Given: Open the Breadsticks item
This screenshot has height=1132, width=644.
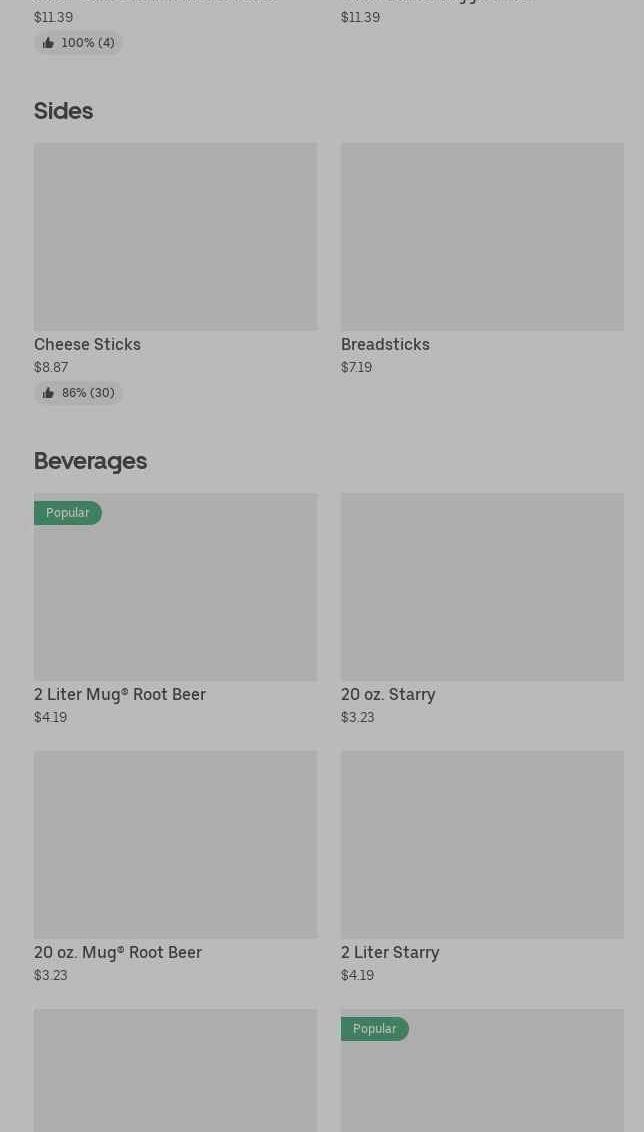Looking at the screenshot, I should pos(482,260).
